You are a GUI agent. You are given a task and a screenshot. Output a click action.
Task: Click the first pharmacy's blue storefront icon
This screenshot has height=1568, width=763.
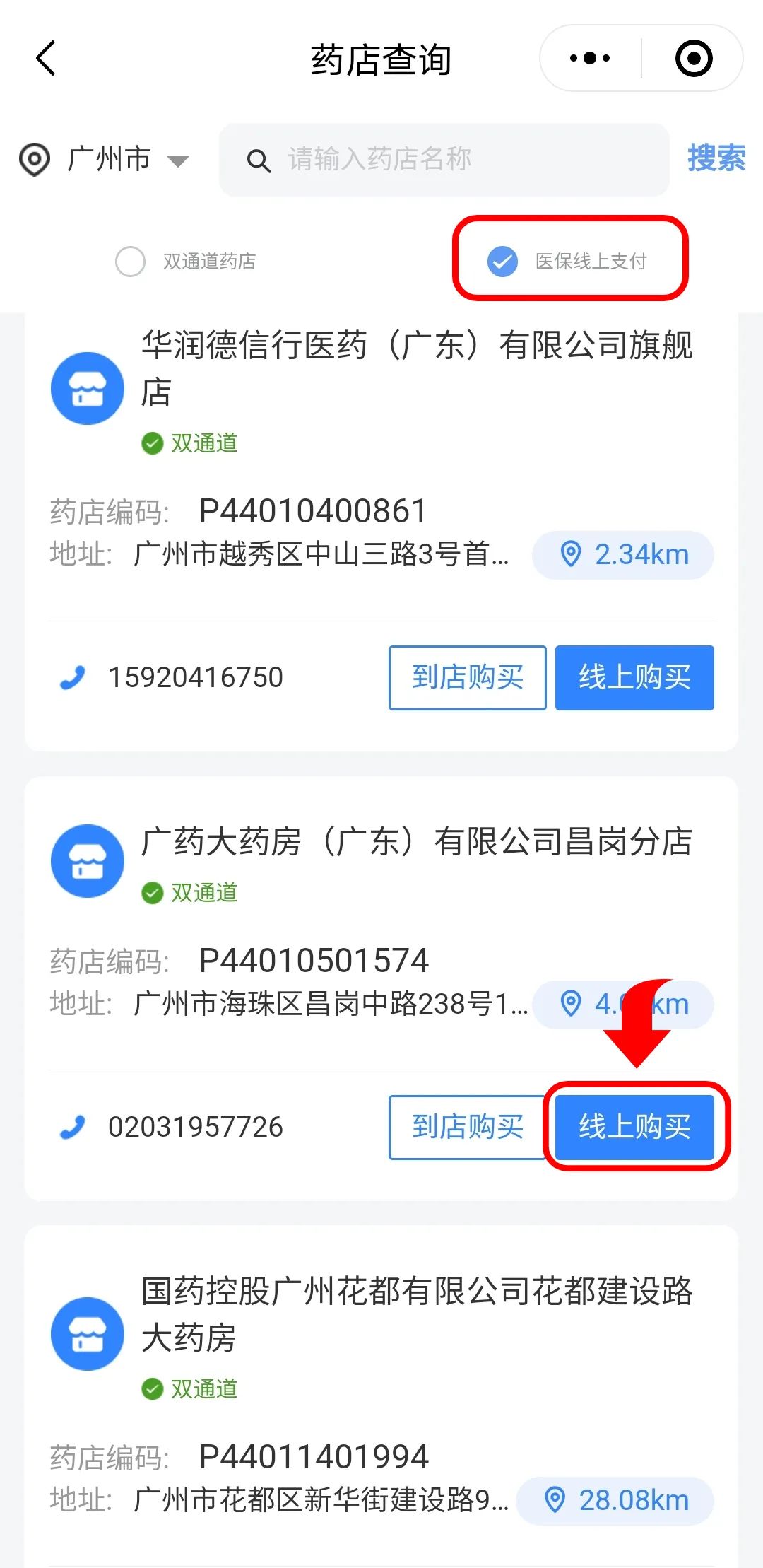[87, 387]
